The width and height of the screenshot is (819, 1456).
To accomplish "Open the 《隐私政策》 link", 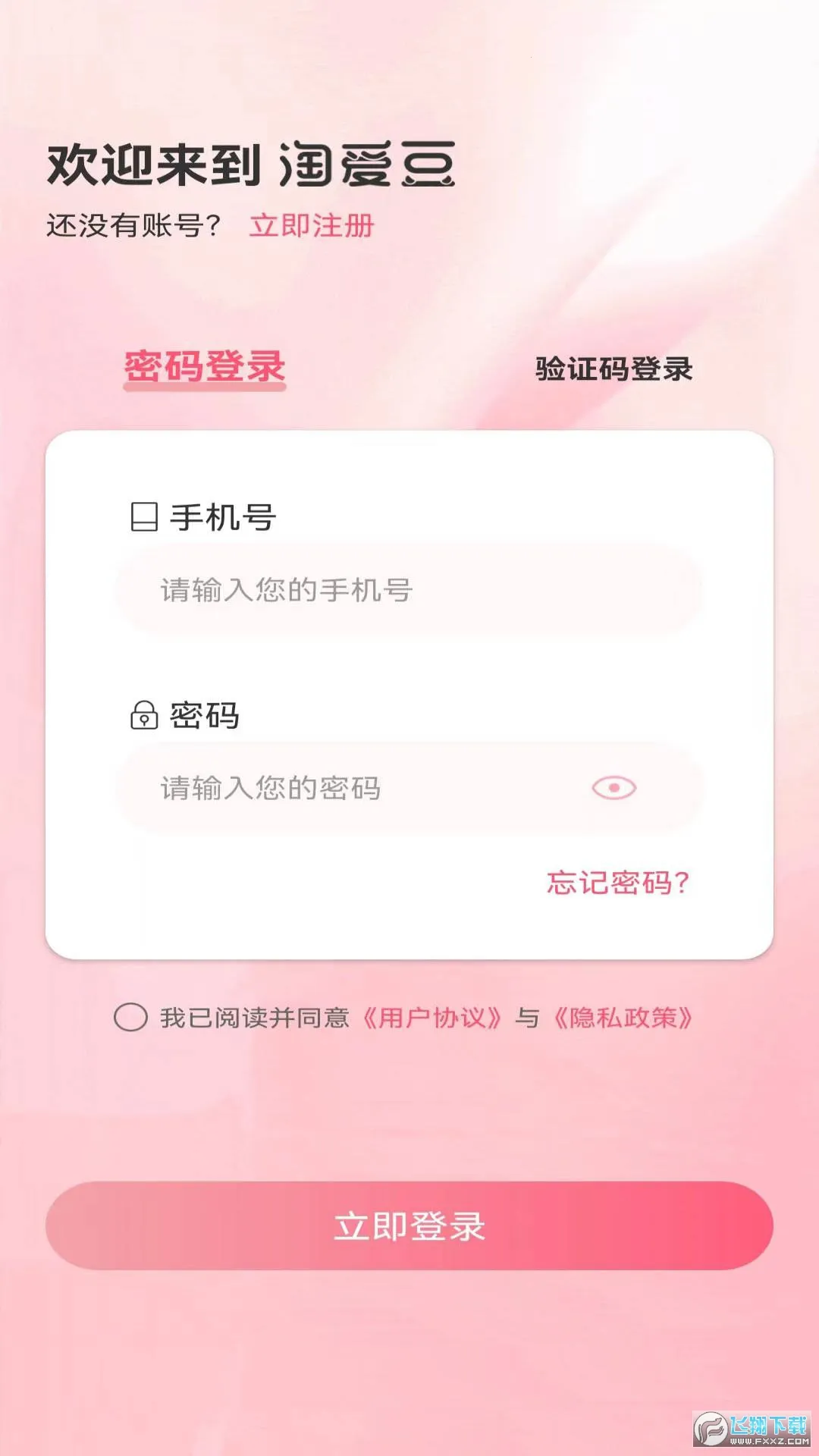I will (x=623, y=1018).
